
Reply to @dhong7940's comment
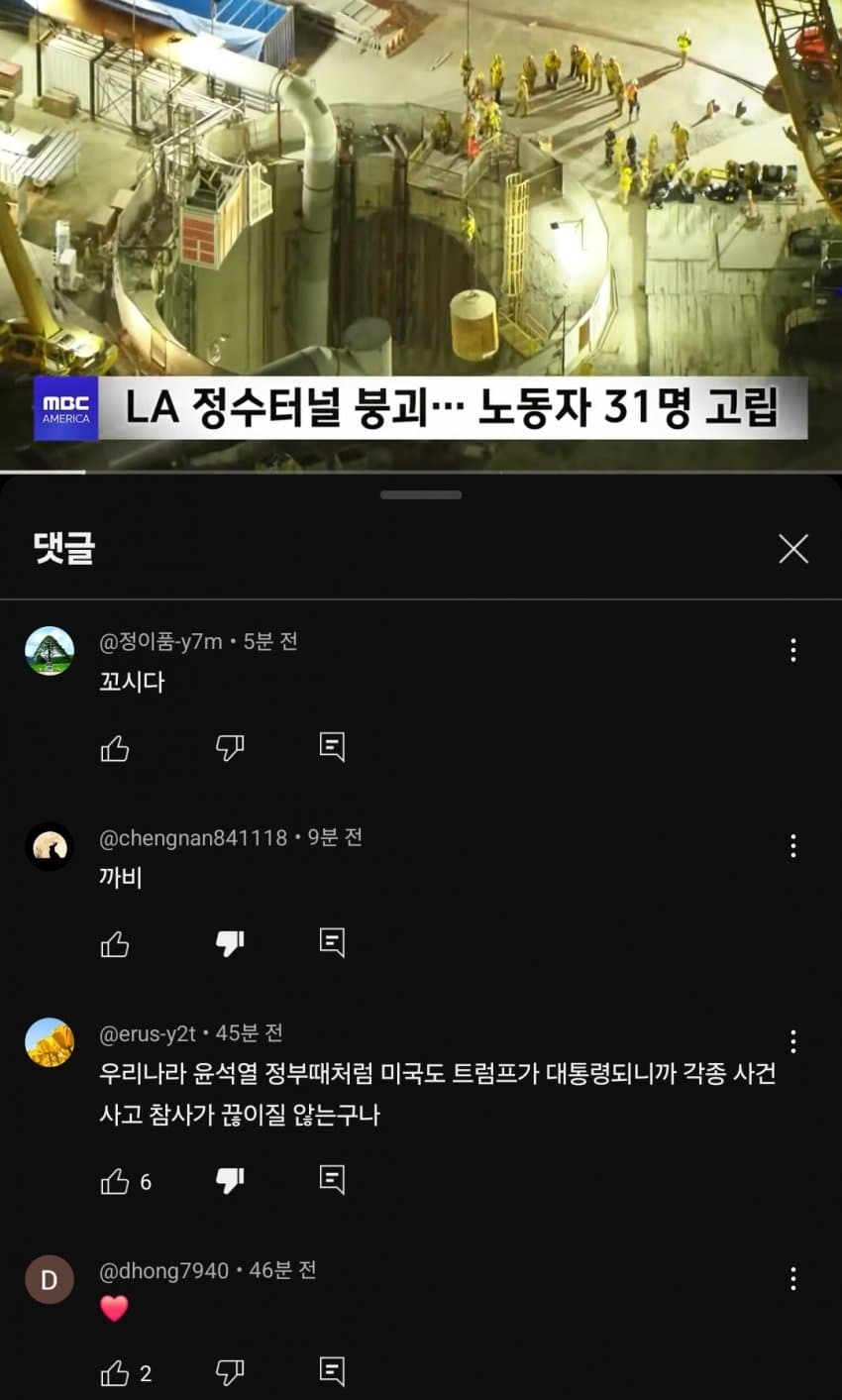332,1372
